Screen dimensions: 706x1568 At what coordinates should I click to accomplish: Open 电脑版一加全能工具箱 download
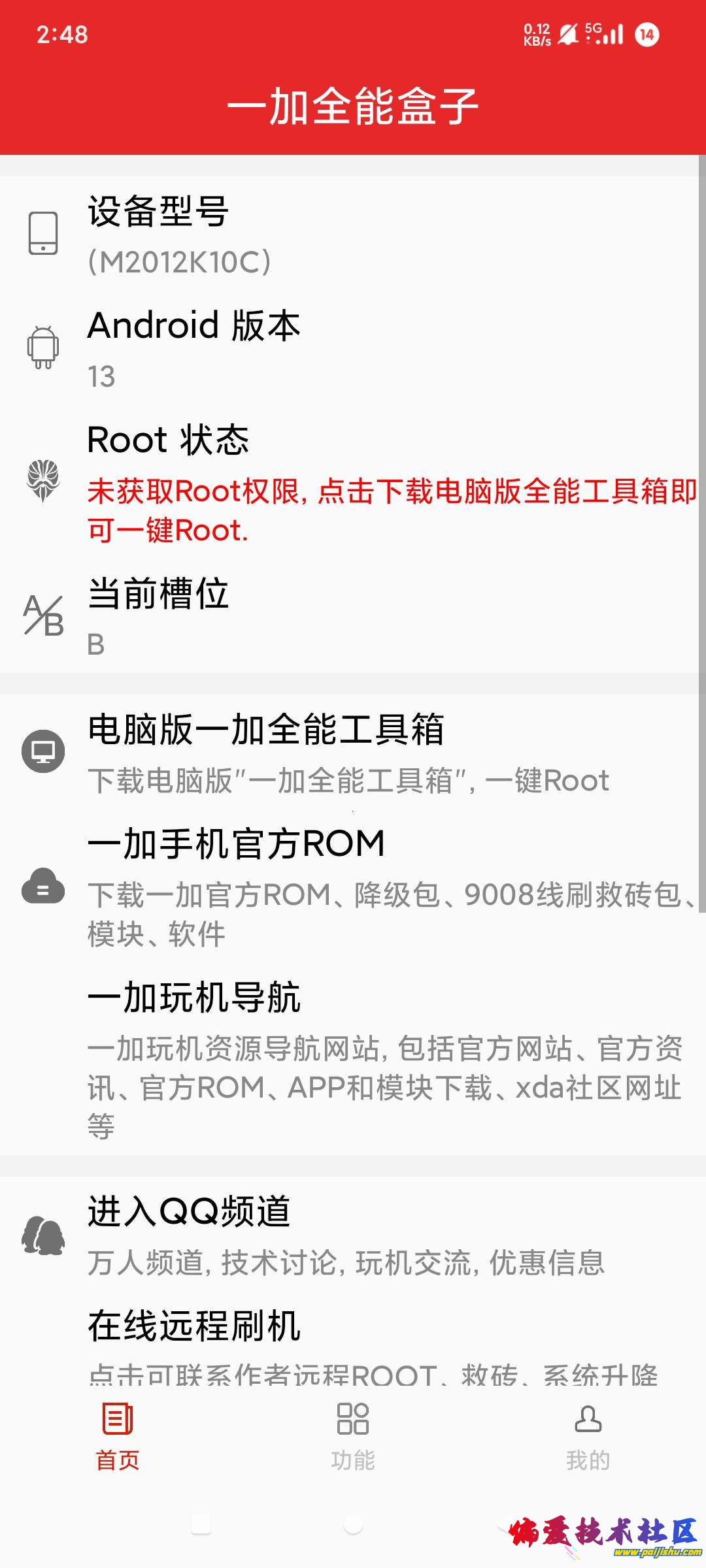pyautogui.click(x=353, y=753)
